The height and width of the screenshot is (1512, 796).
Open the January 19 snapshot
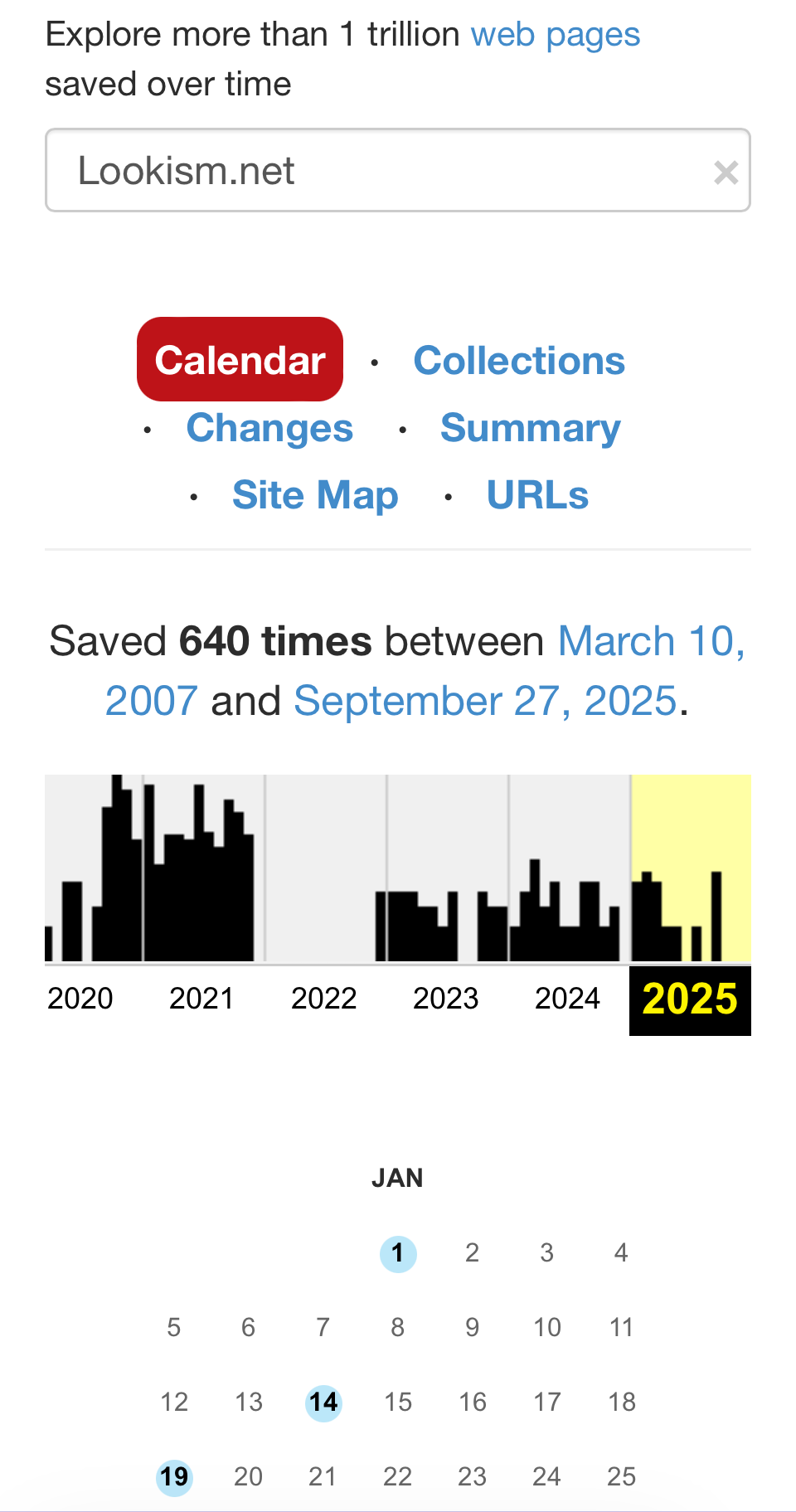(174, 1477)
